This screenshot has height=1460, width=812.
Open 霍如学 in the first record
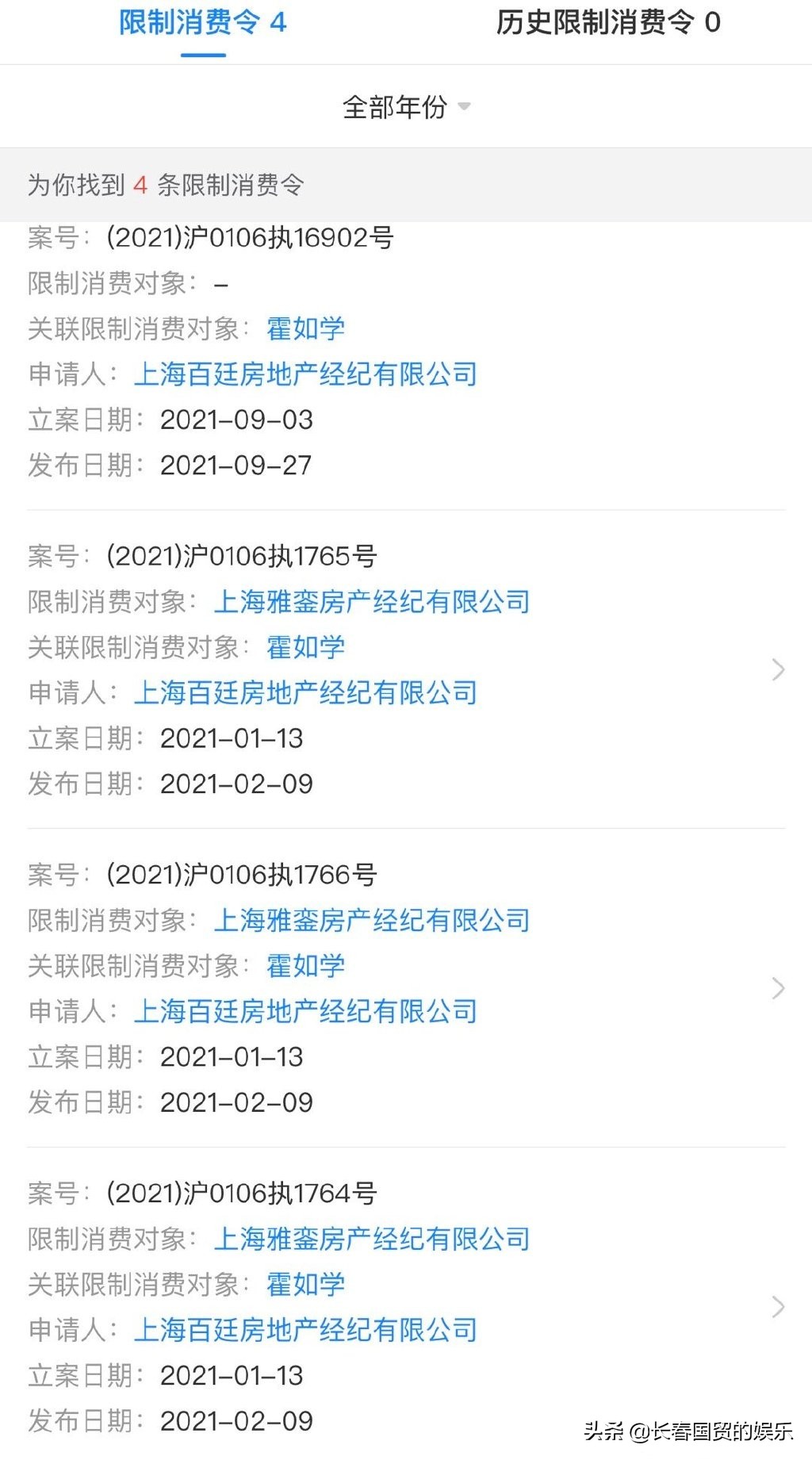click(x=305, y=328)
